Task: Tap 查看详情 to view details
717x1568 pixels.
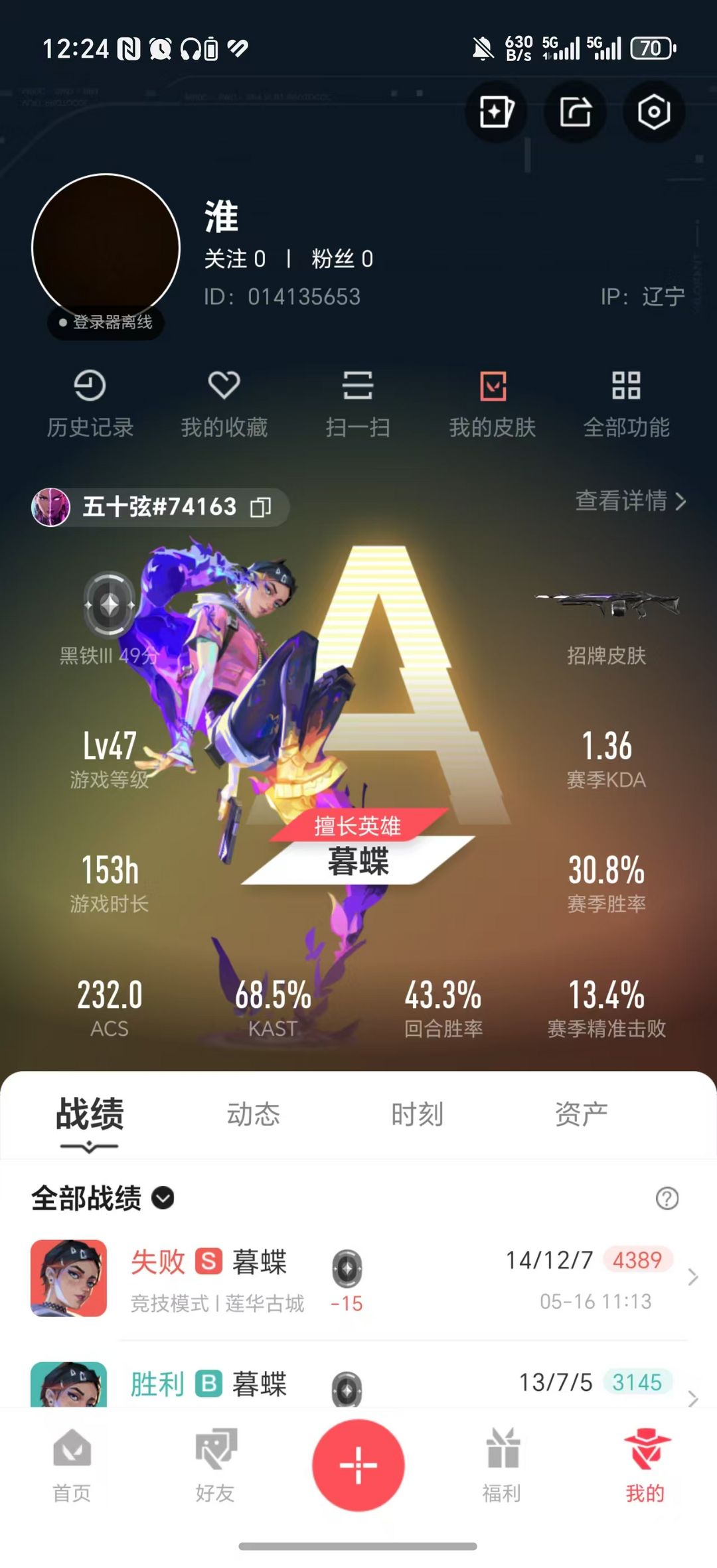Action: point(630,500)
